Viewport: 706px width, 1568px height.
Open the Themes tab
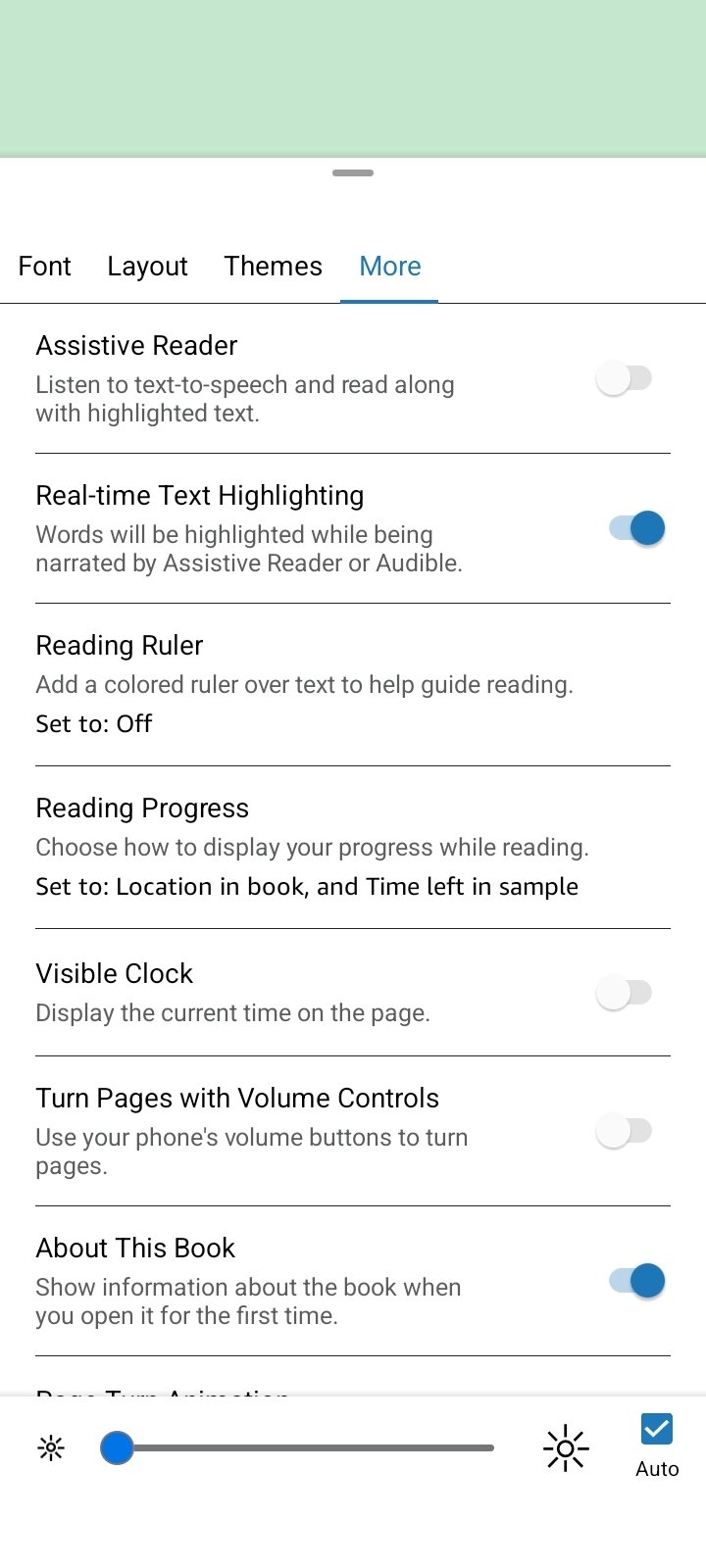[273, 267]
